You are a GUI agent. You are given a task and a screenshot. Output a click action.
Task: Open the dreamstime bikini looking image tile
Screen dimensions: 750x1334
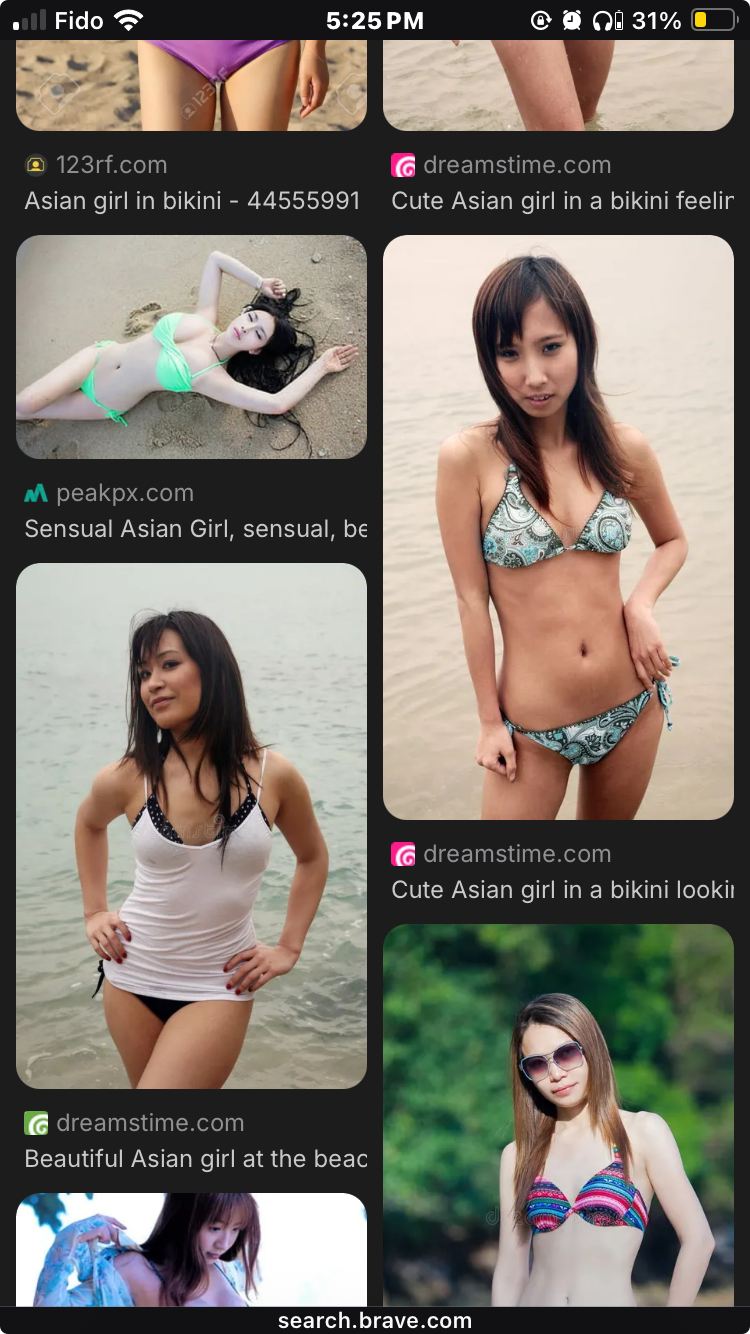[558, 527]
